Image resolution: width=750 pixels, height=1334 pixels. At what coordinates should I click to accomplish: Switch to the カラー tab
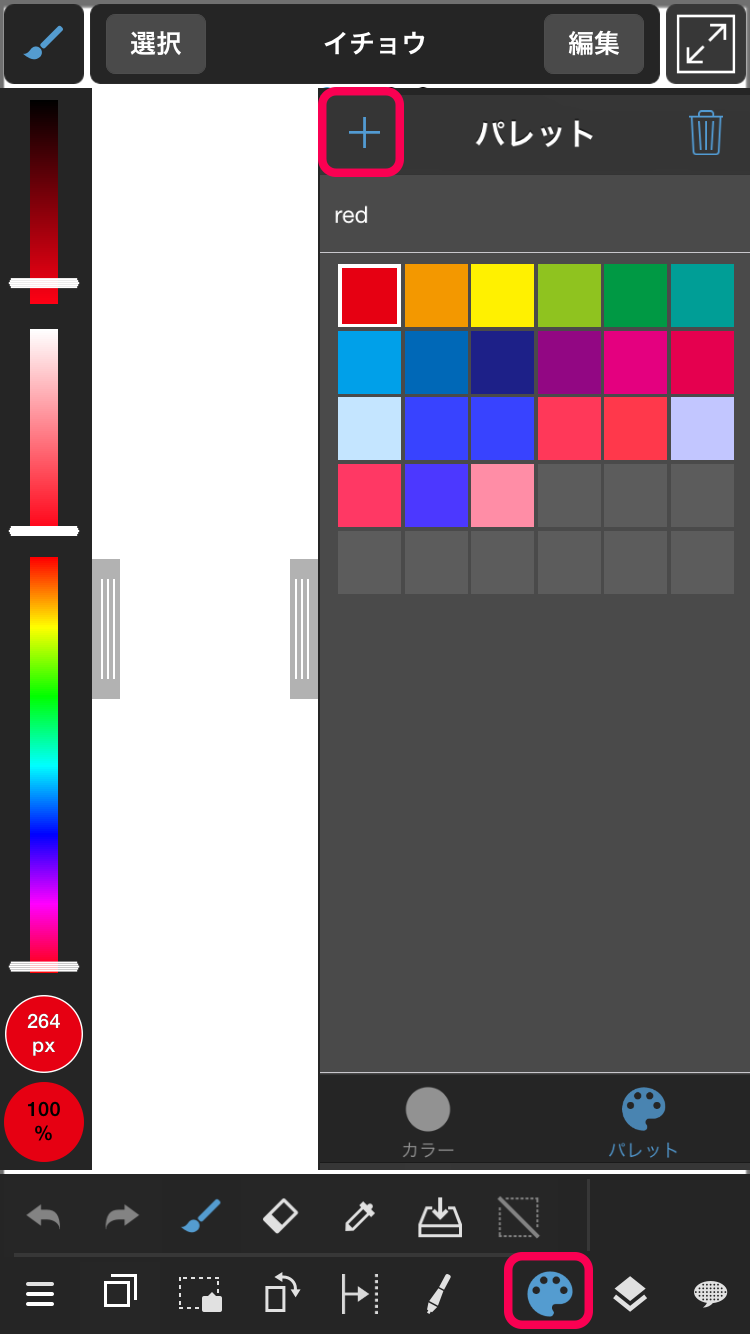coord(428,1122)
